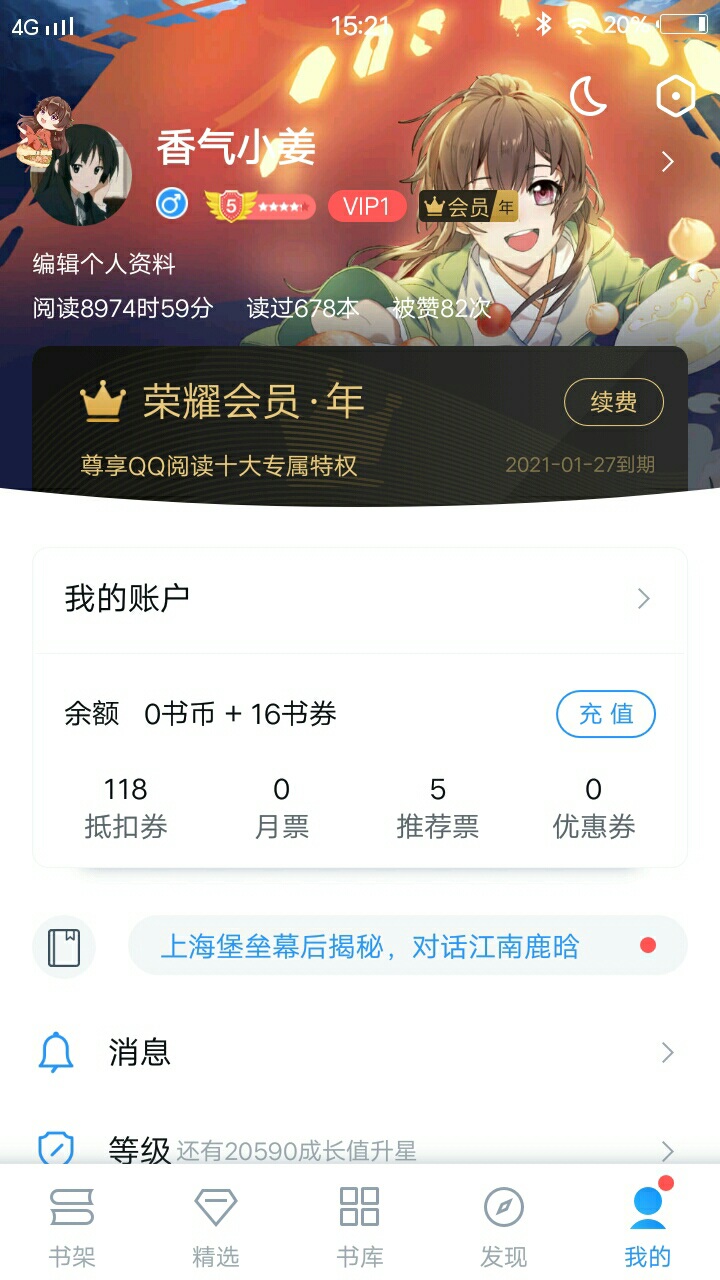Image resolution: width=720 pixels, height=1280 pixels.
Task: Open 消息 messages row
Action: (360, 1052)
